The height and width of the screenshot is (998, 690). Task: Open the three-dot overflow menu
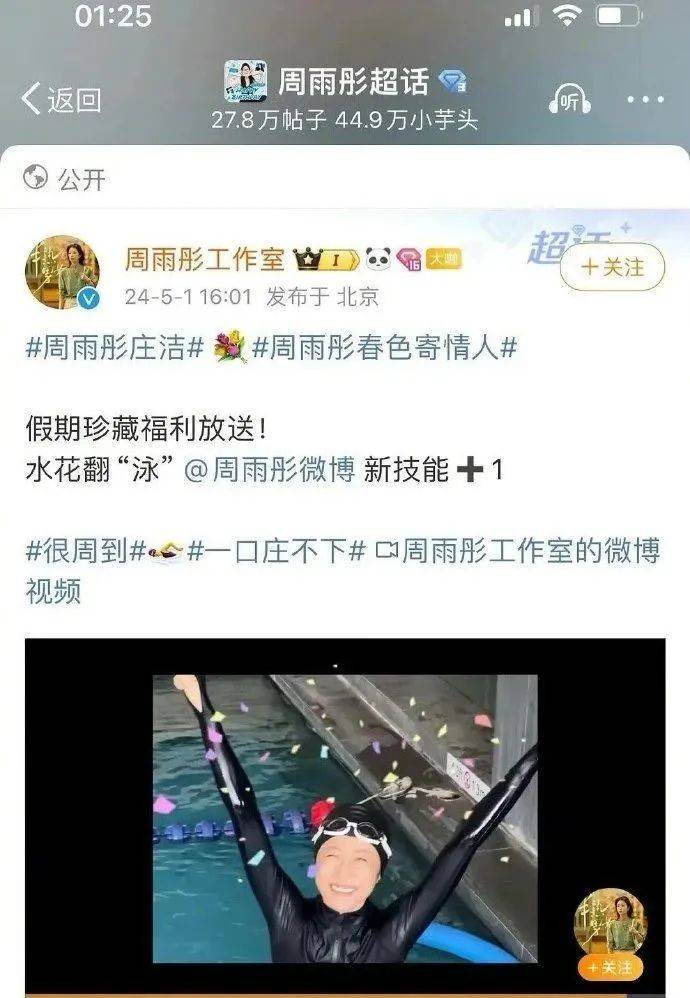[645, 100]
